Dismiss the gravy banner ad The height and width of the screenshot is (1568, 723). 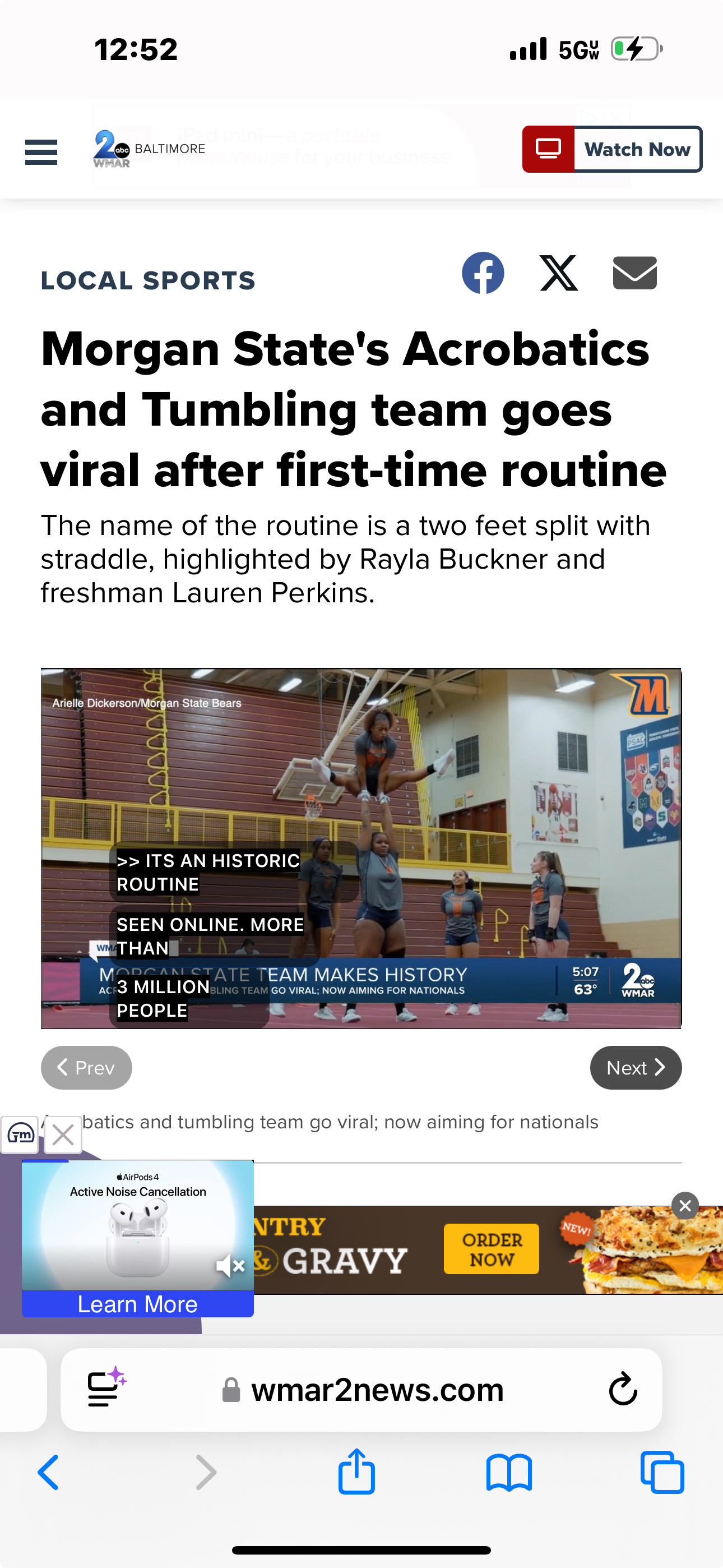(685, 1205)
